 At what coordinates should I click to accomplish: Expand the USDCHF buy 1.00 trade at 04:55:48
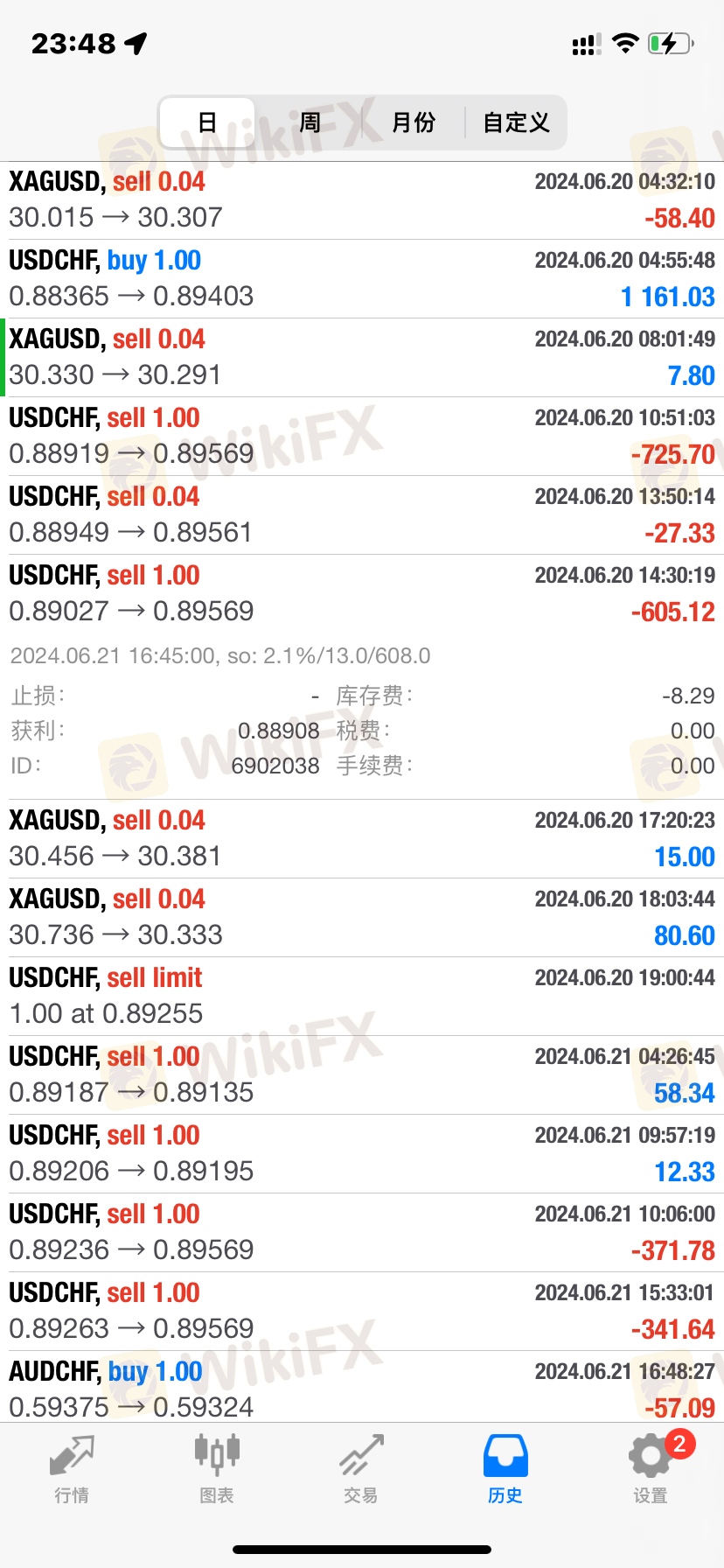click(x=362, y=279)
